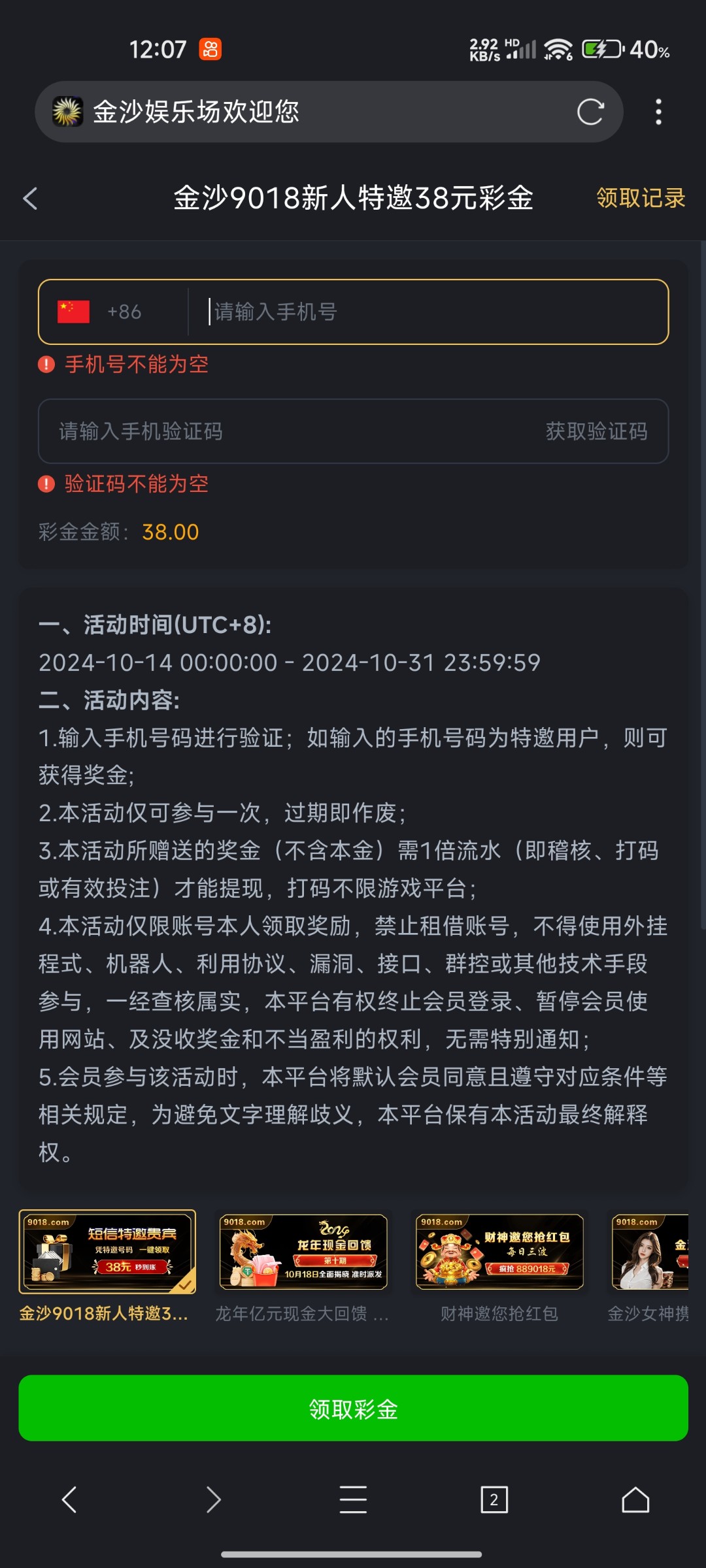Go forward in the browser bottom bar
706x1568 pixels.
click(213, 1499)
